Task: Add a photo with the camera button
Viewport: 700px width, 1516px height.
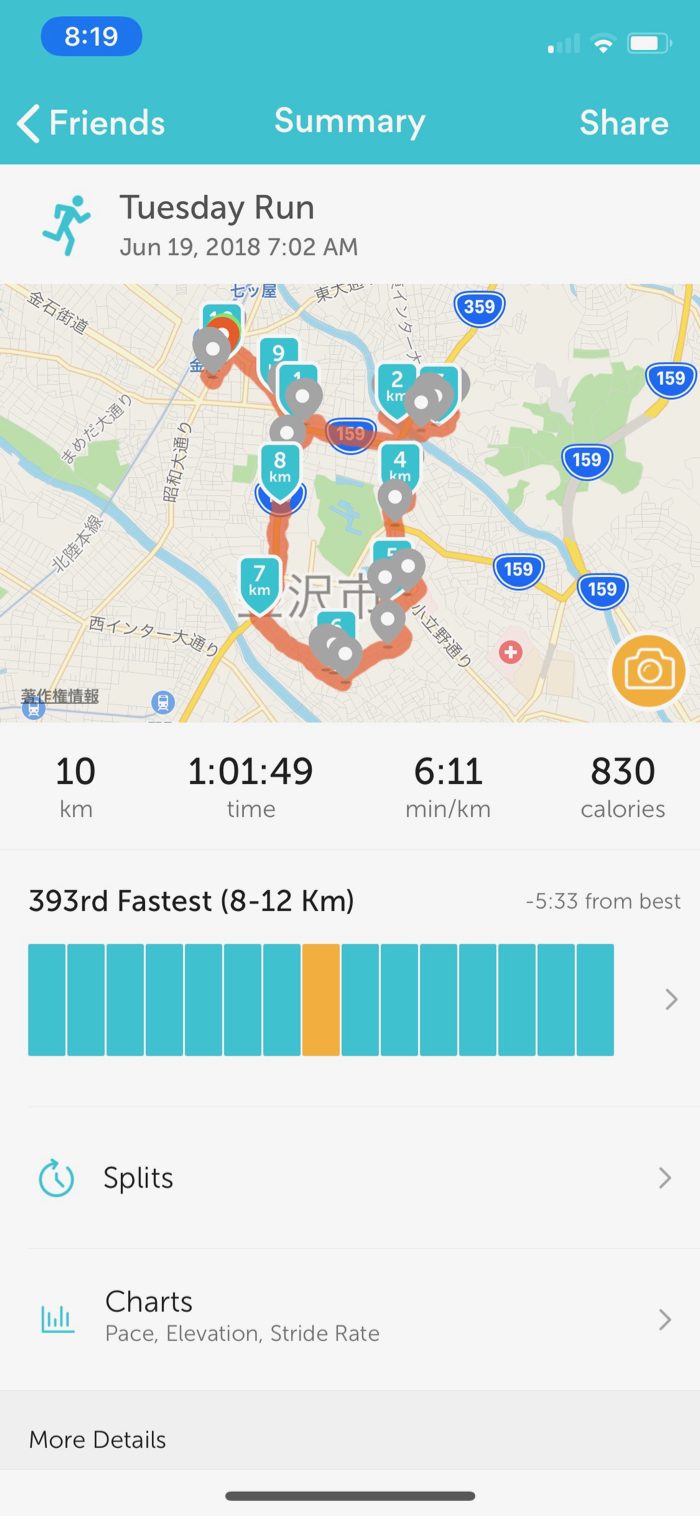Action: click(x=649, y=670)
